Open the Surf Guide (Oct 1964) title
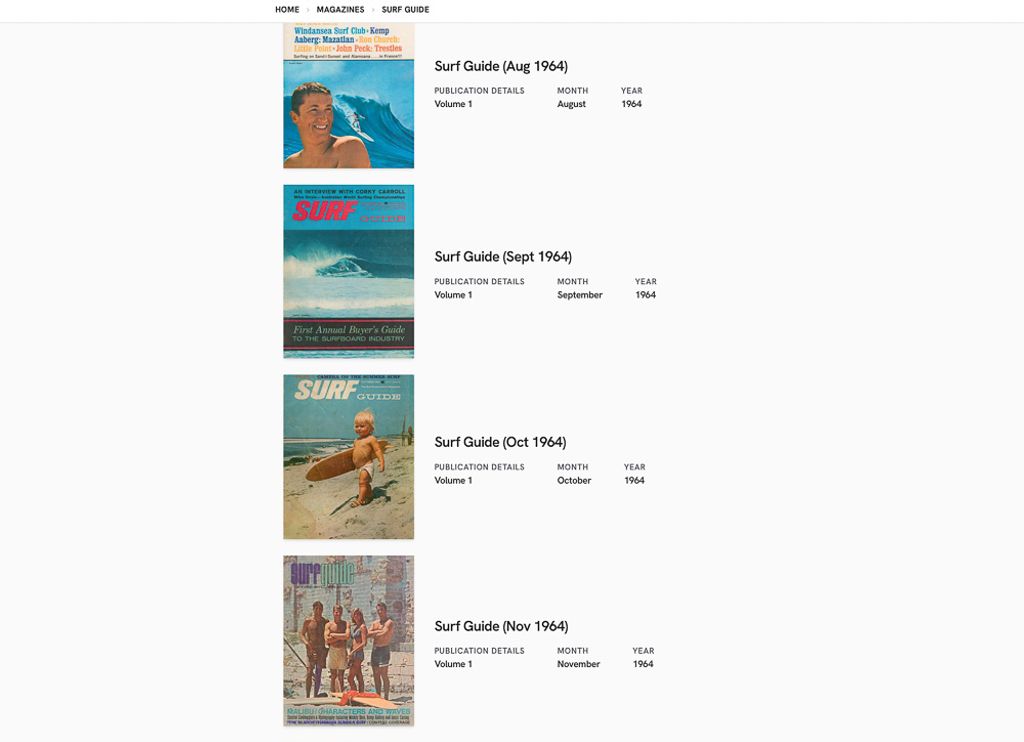Viewport: 1024px width, 742px height. (500, 442)
